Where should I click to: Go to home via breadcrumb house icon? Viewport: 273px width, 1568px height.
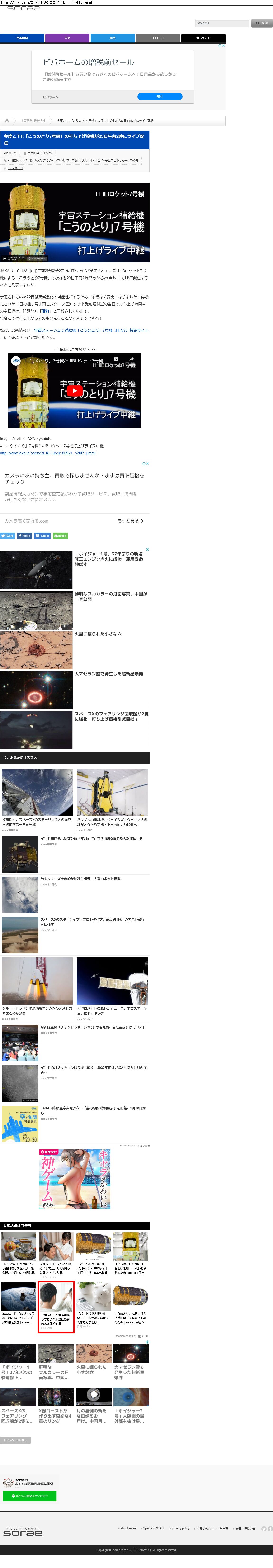(x=7, y=121)
